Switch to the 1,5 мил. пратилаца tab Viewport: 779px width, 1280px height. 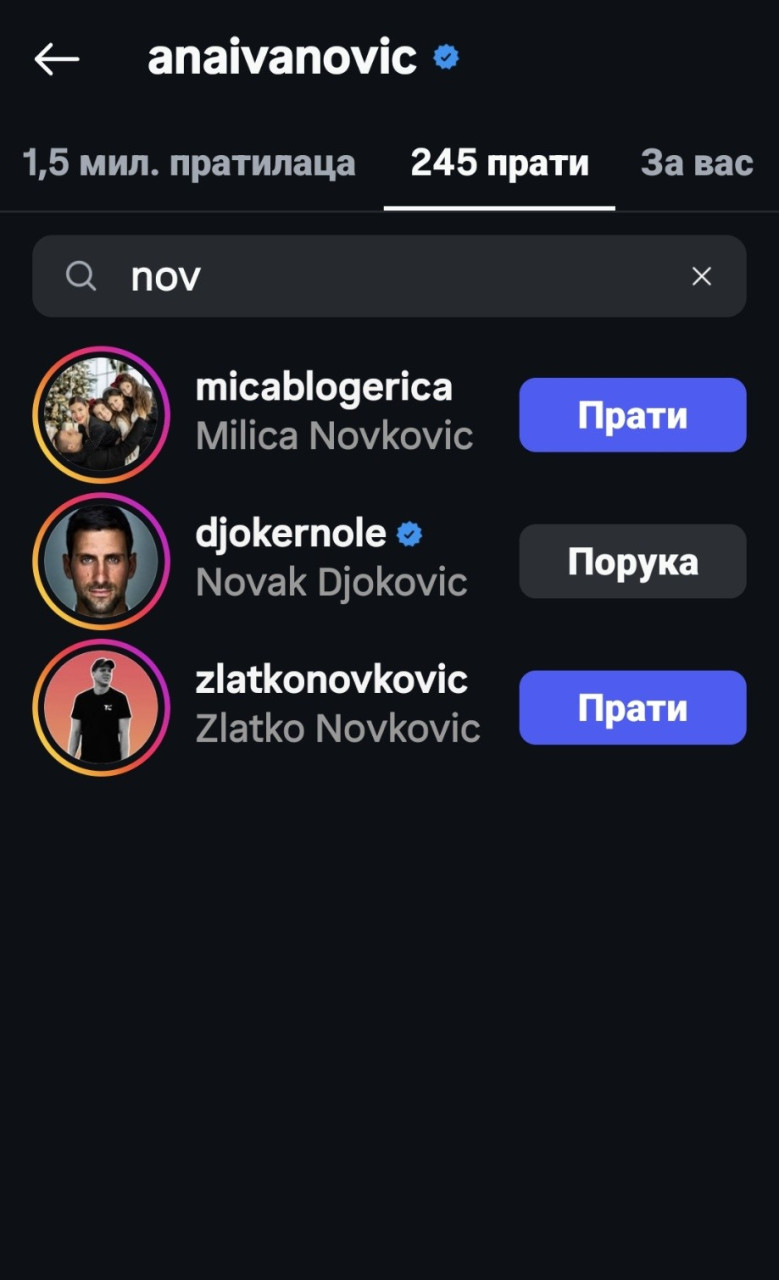[189, 163]
